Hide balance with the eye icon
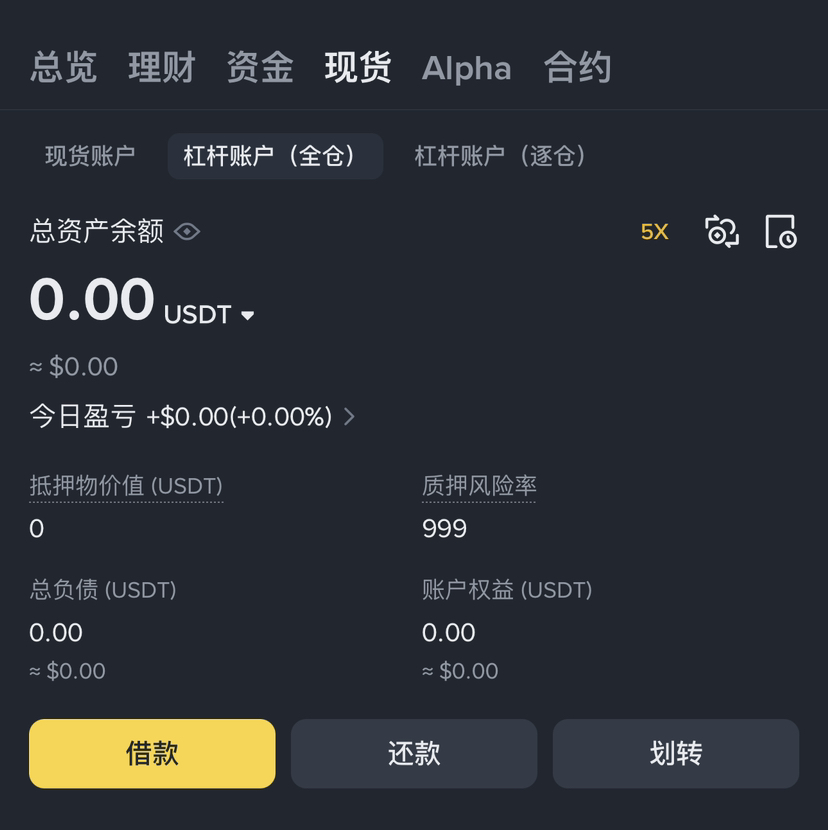Image resolution: width=828 pixels, height=830 pixels. pyautogui.click(x=187, y=232)
